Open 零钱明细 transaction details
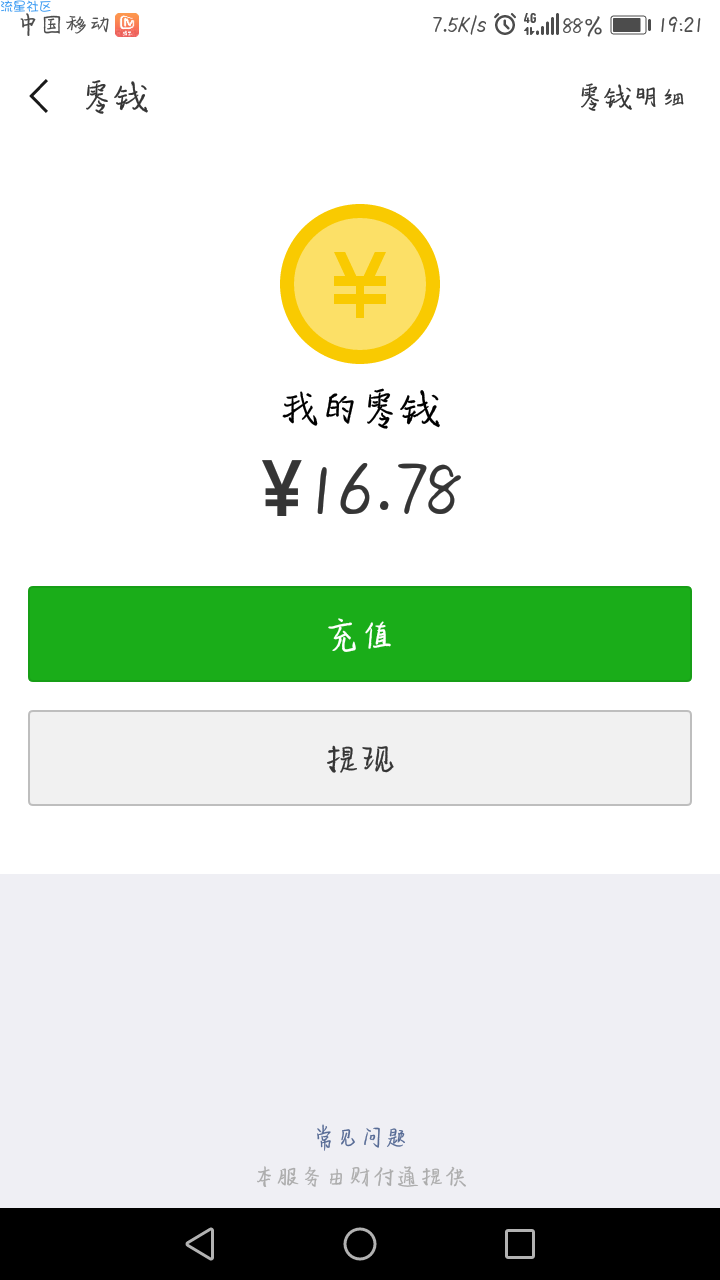 [x=631, y=97]
